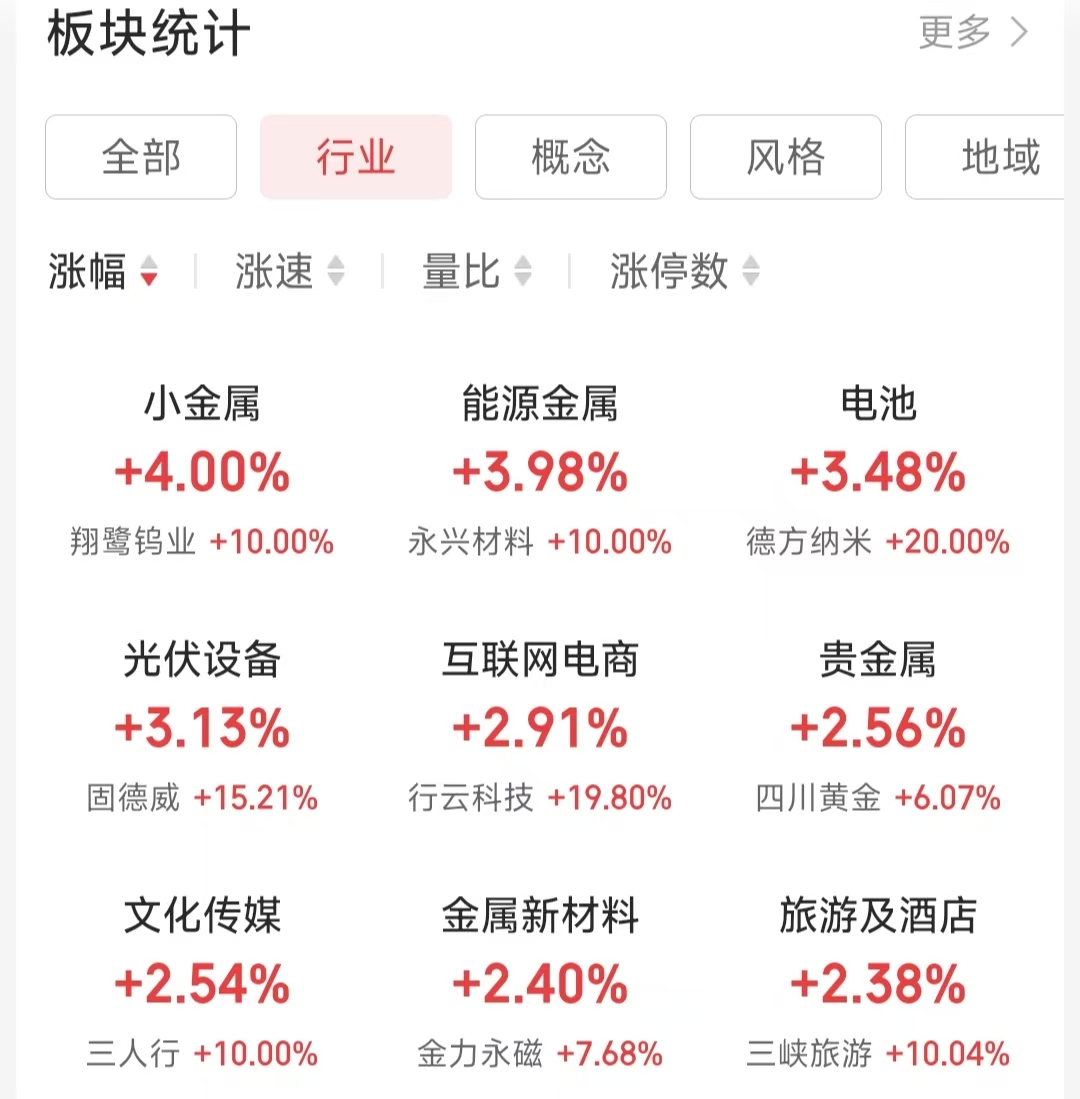This screenshot has height=1099, width=1080.
Task: View the 电池 sector
Action: tap(878, 472)
